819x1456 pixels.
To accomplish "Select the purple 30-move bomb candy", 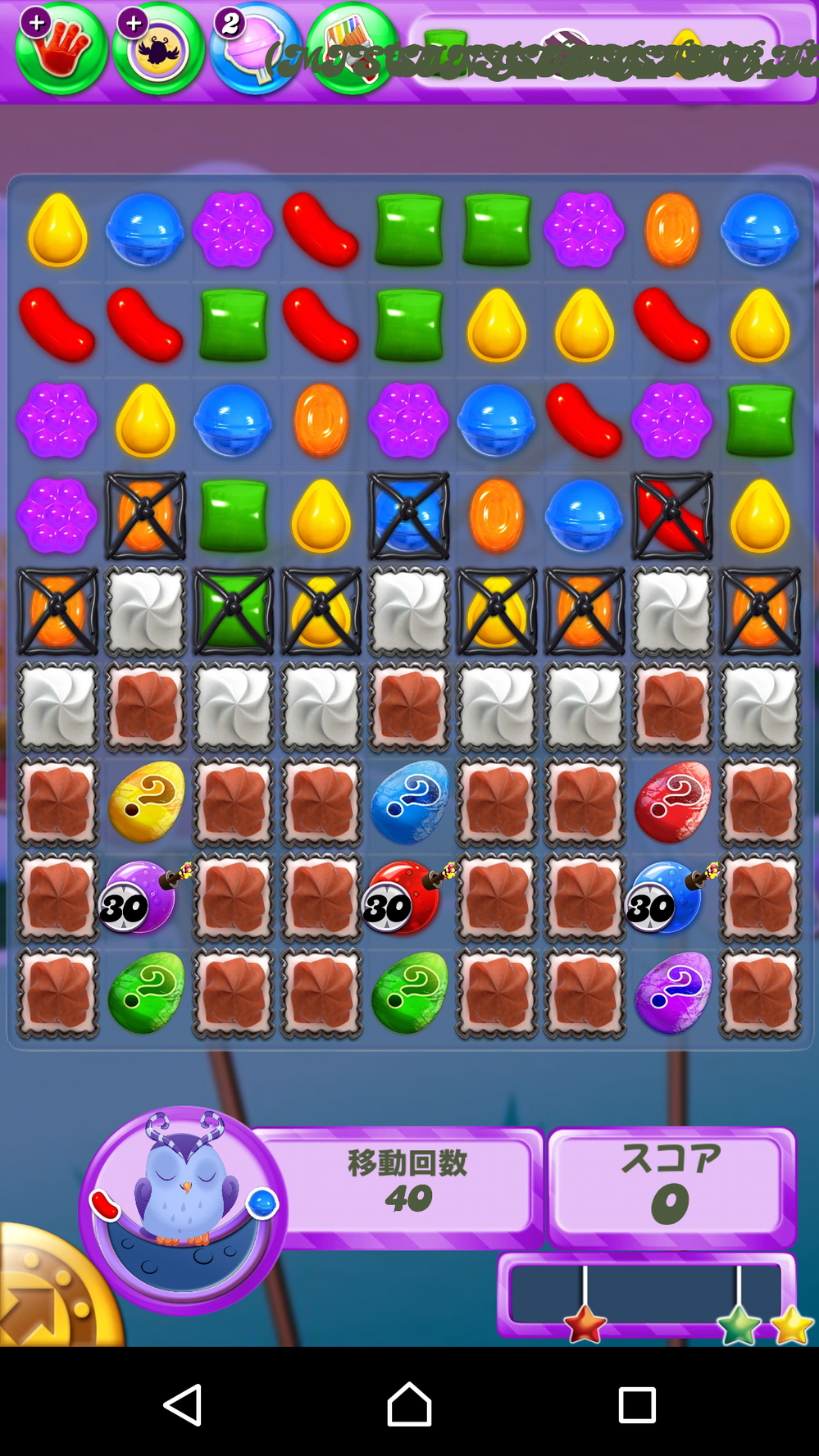I will tap(140, 898).
